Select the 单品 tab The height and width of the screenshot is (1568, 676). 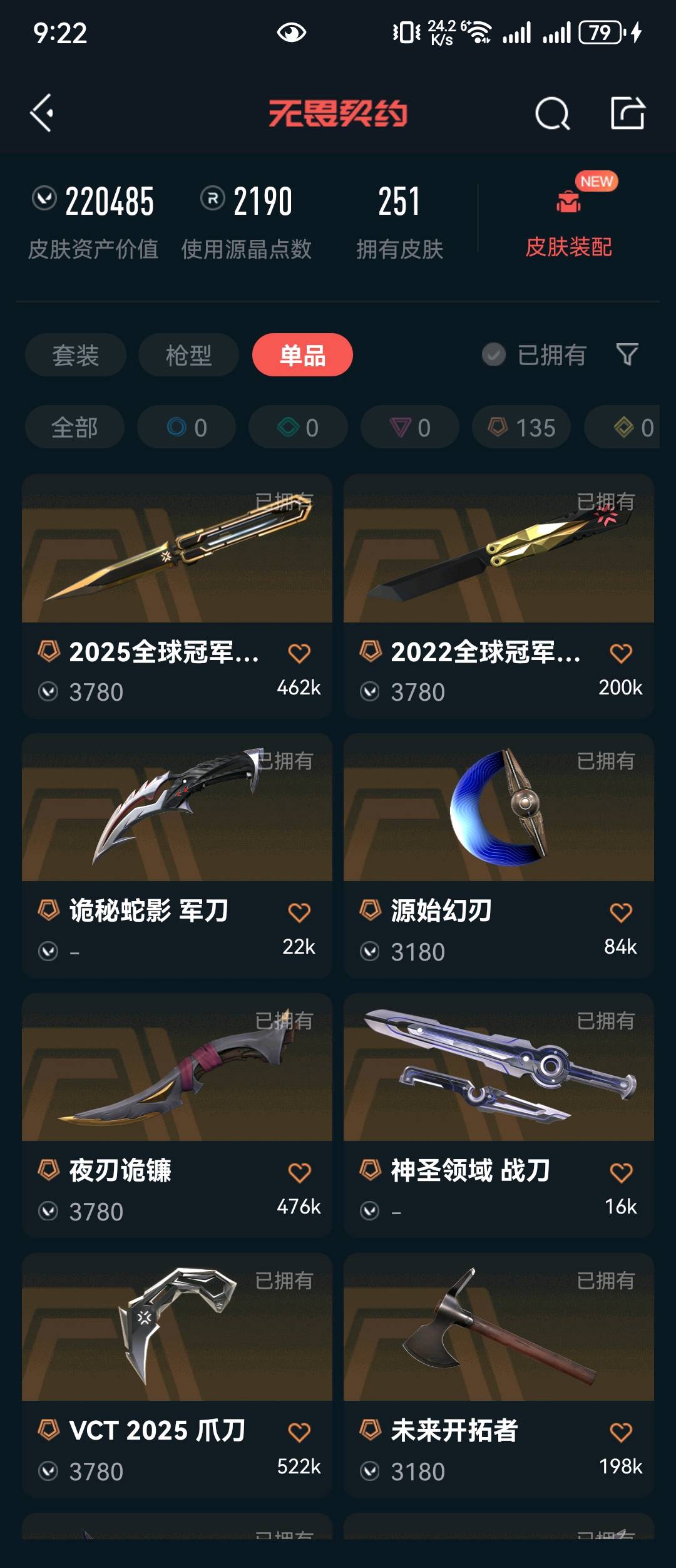tap(302, 355)
